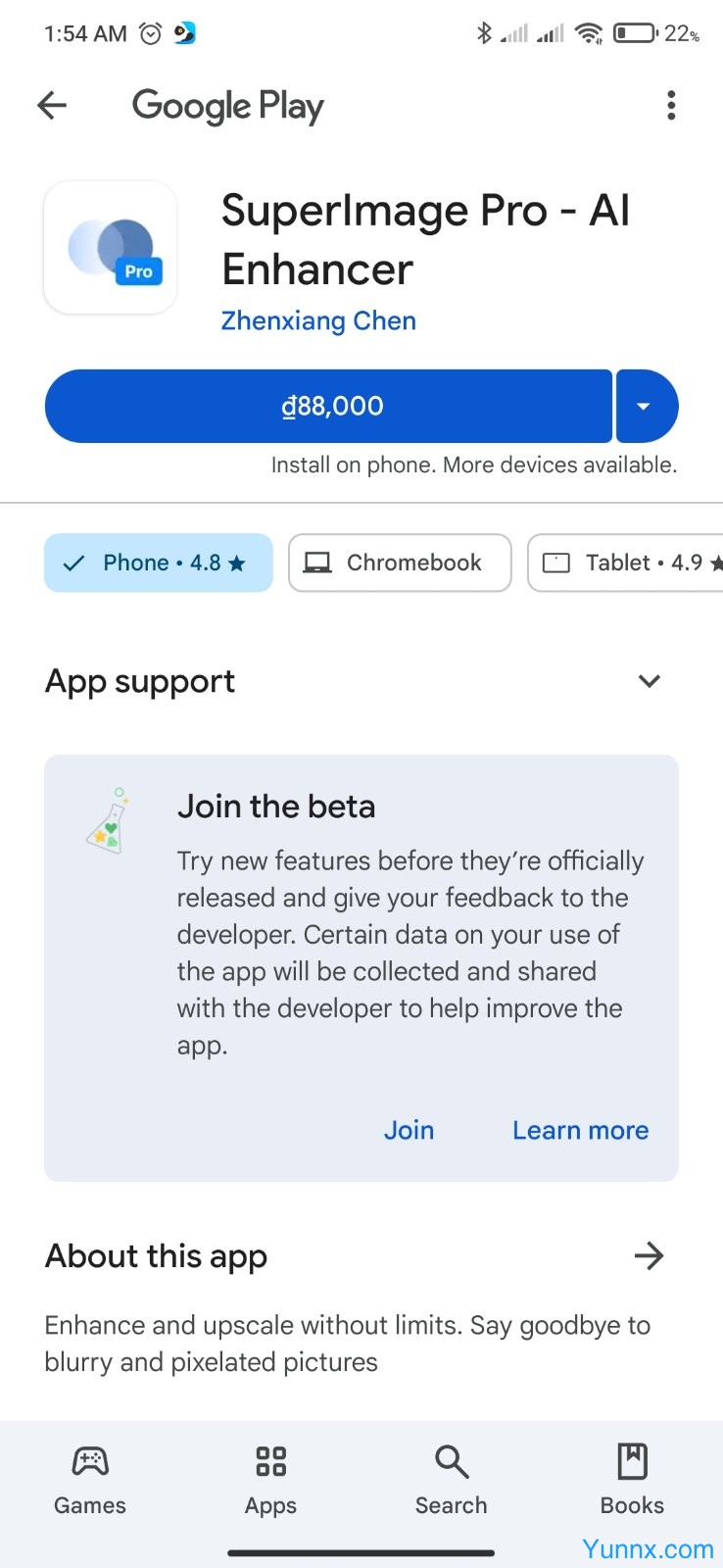Select the Chromebook device chip
This screenshot has height=1568, width=723.
(400, 563)
